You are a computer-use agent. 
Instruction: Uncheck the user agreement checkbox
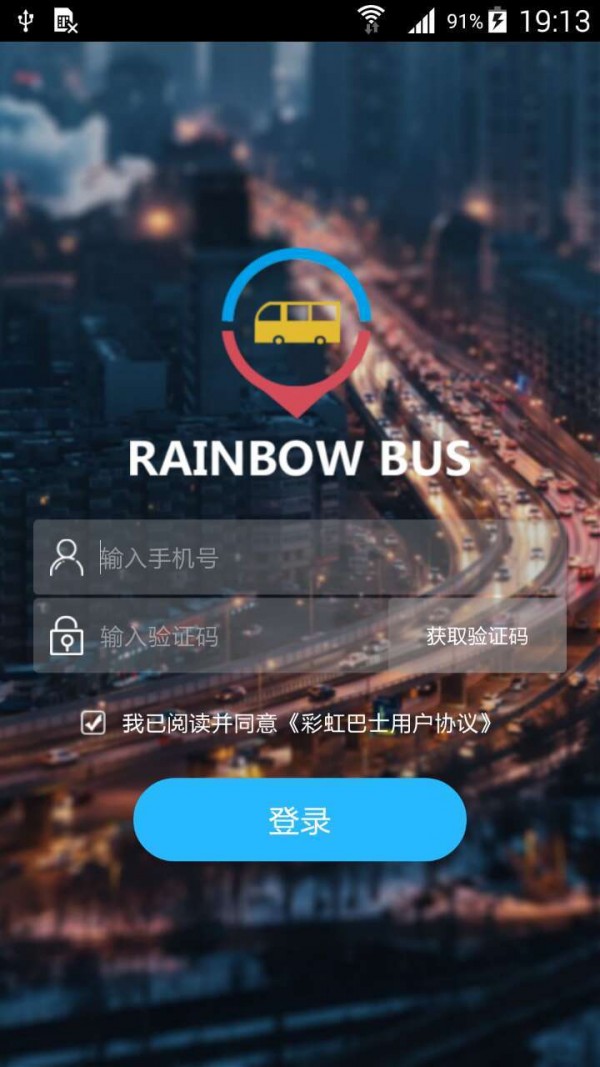click(x=93, y=723)
